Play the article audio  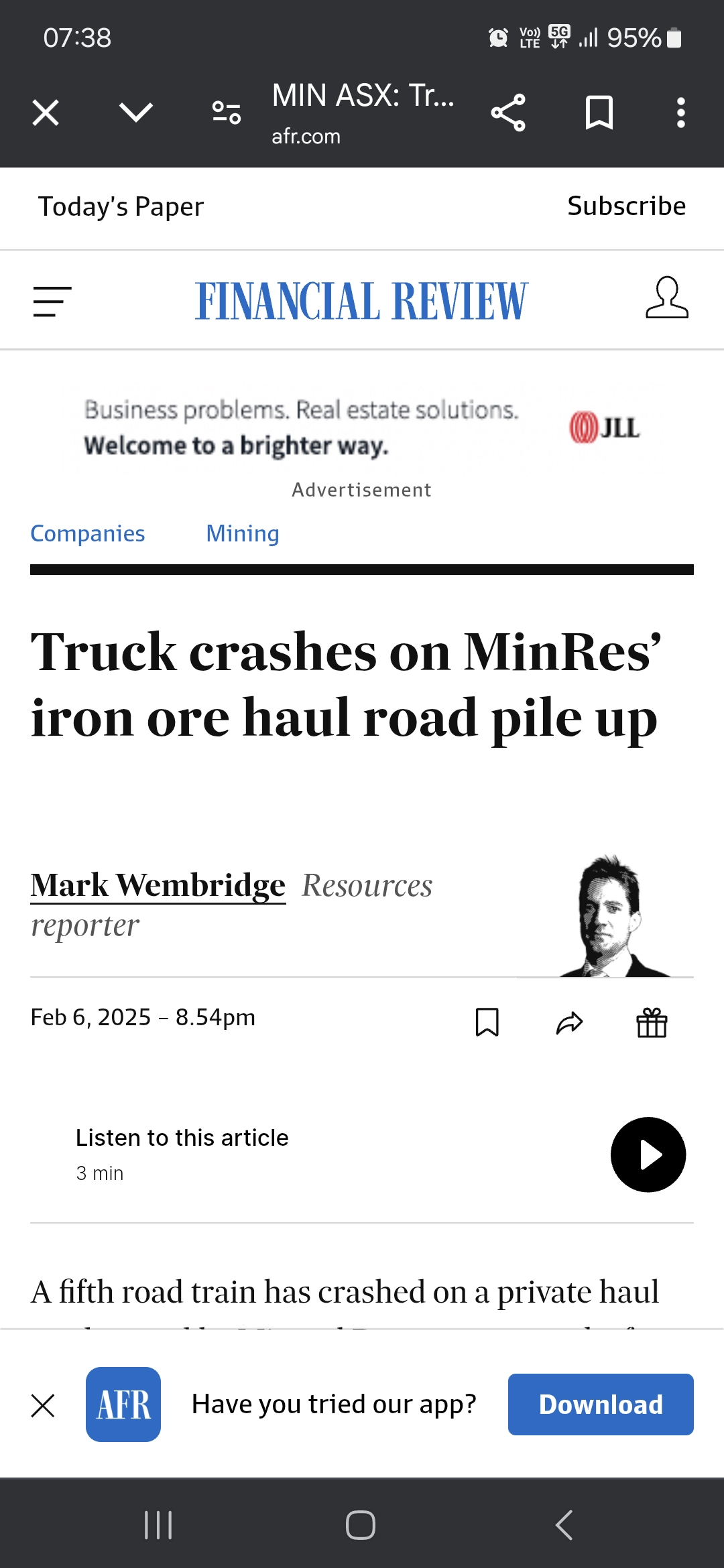click(648, 1155)
